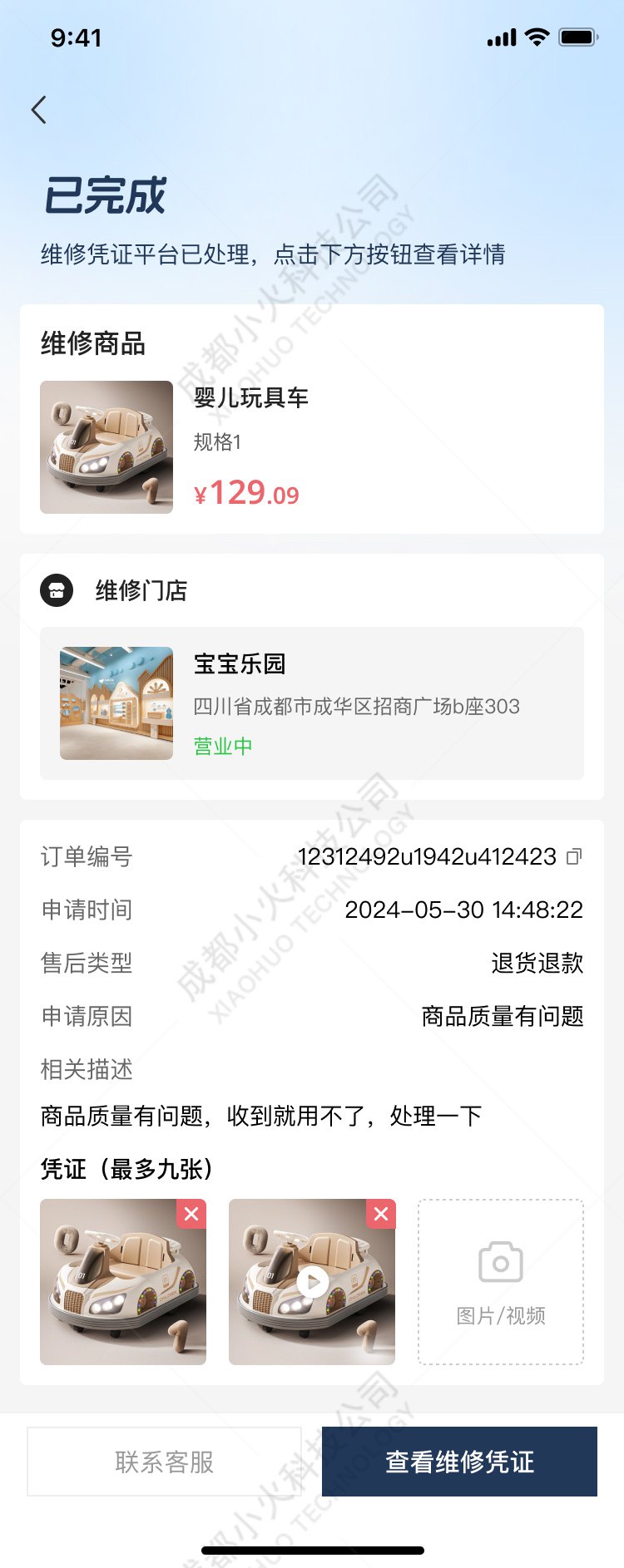This screenshot has width=624, height=1568.
Task: Remove the second voucher video
Action: [381, 1214]
